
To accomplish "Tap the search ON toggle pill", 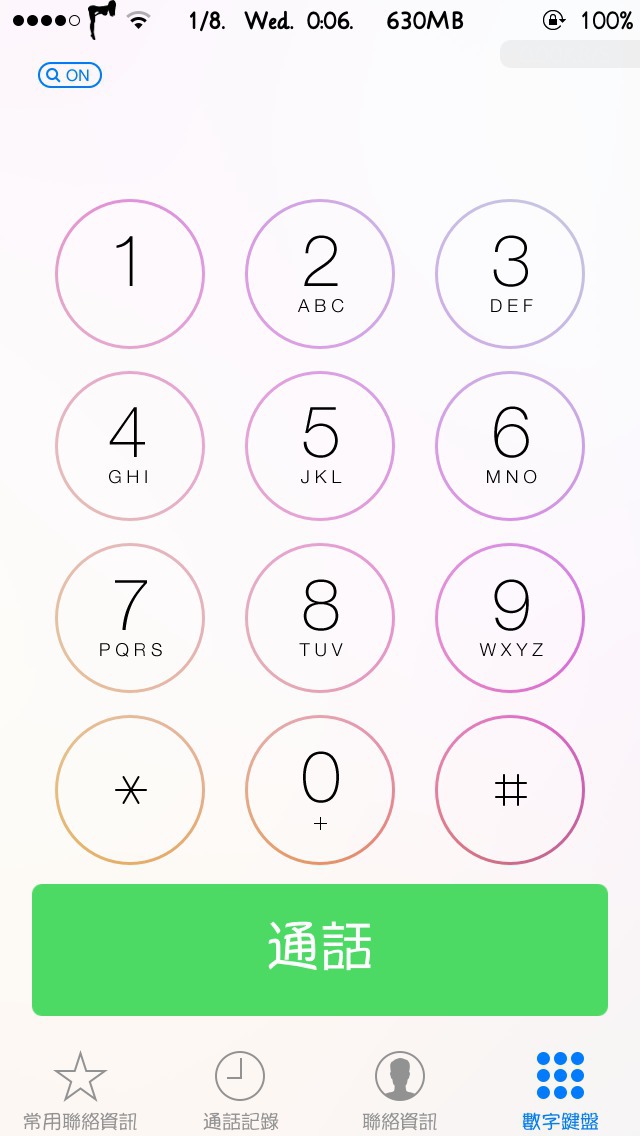I will click(70, 75).
